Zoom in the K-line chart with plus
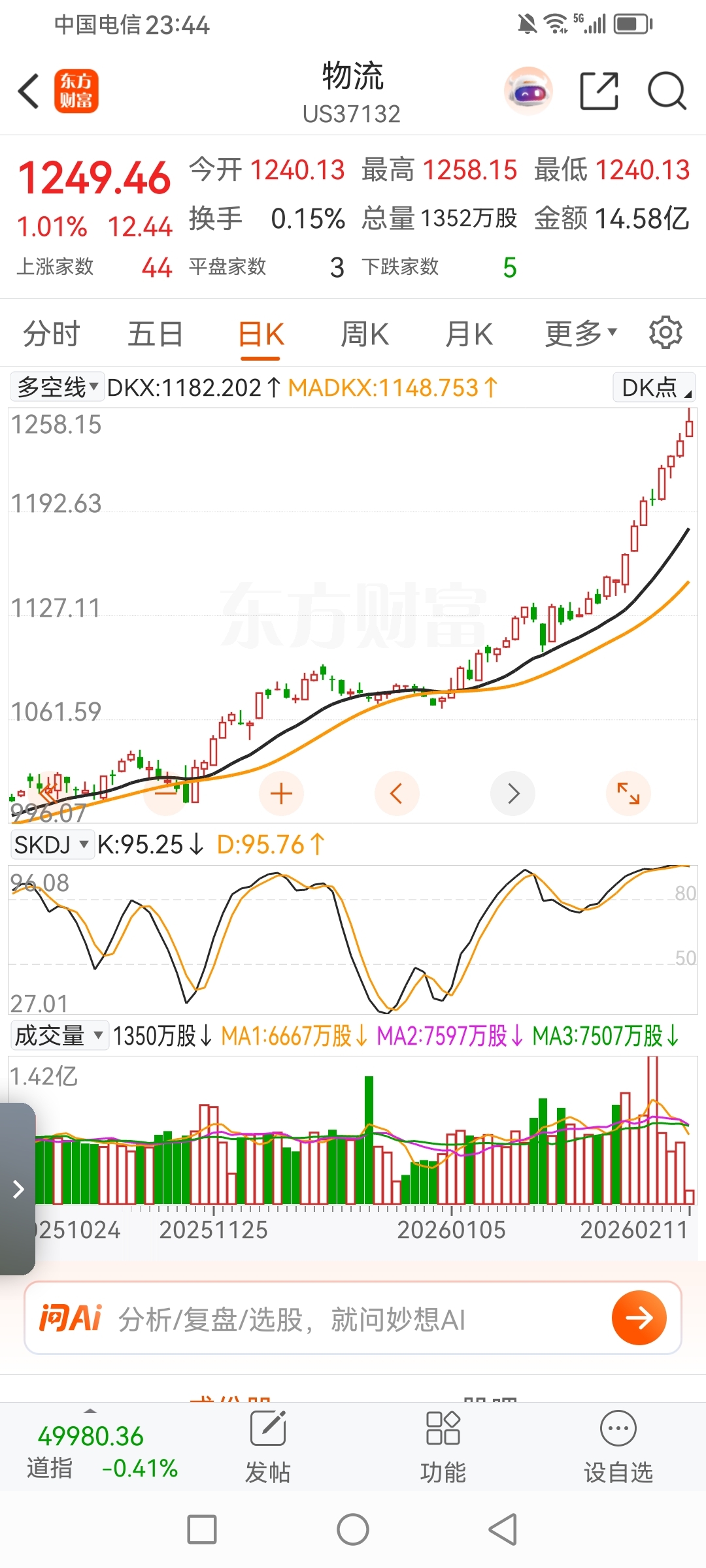This screenshot has height=1568, width=706. (281, 794)
